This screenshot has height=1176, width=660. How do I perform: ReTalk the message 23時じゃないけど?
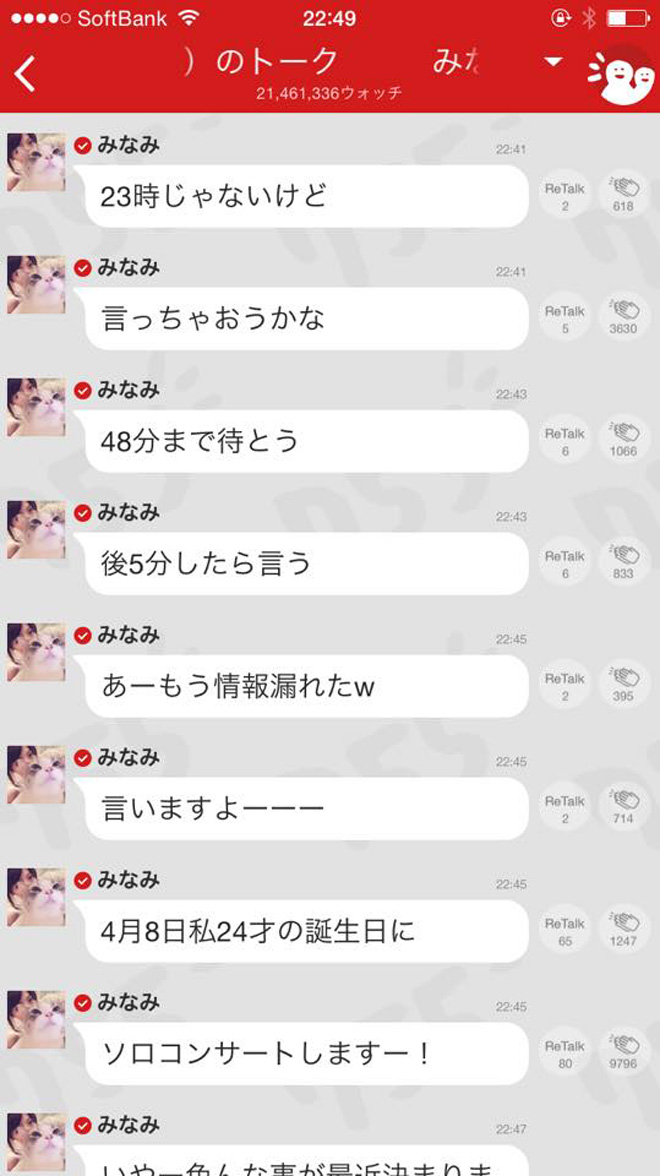(565, 195)
